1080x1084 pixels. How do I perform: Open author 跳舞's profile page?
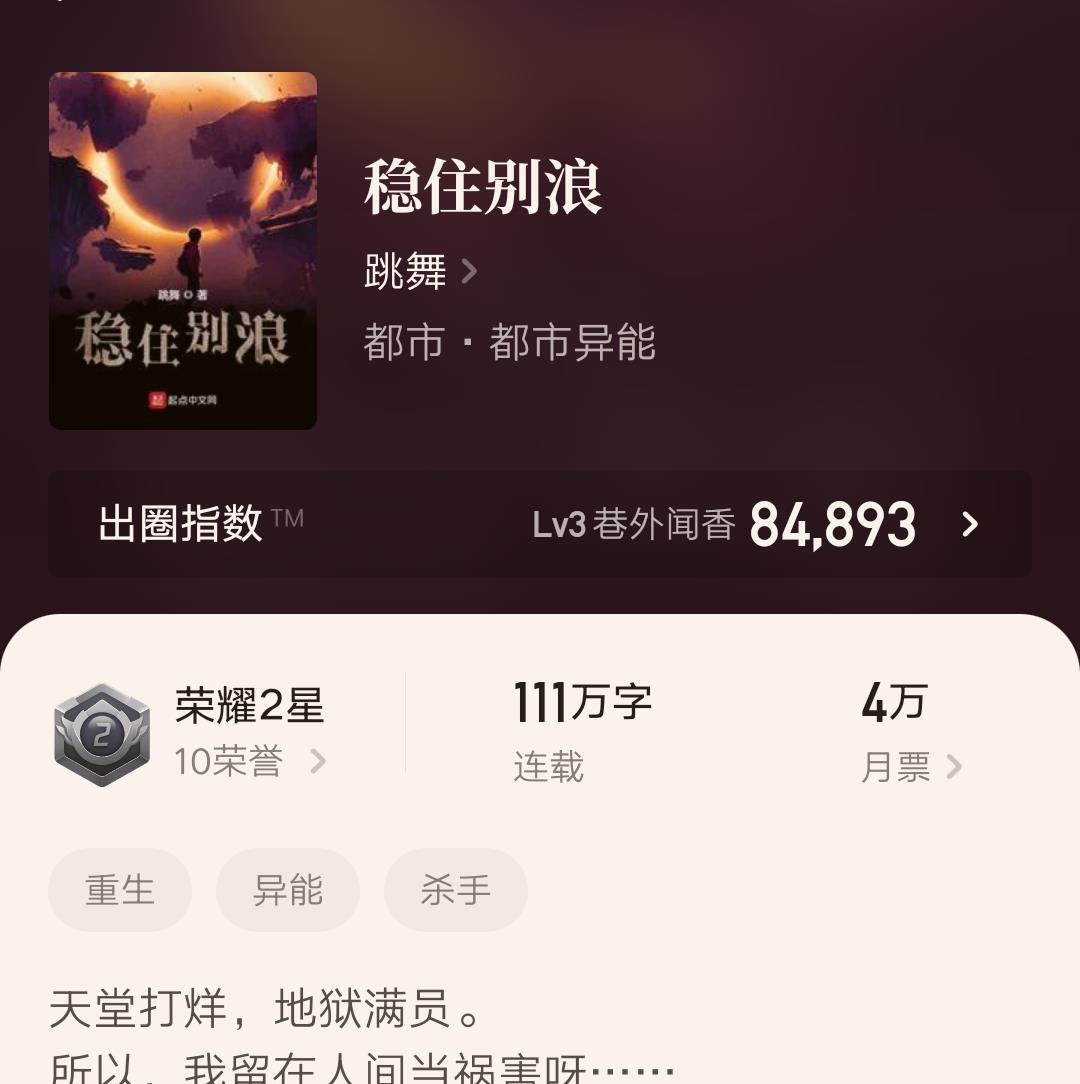click(420, 271)
